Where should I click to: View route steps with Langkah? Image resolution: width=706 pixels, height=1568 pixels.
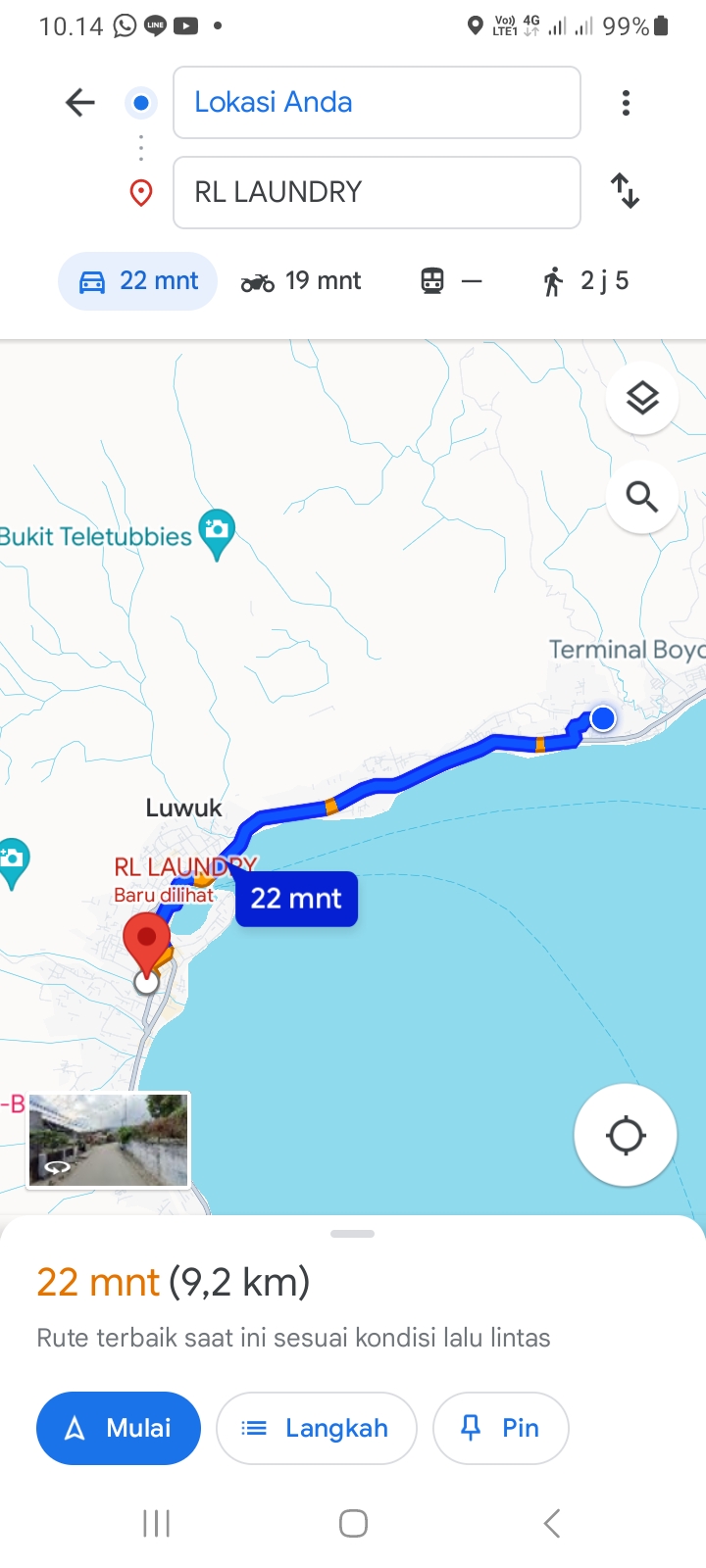point(317,1428)
